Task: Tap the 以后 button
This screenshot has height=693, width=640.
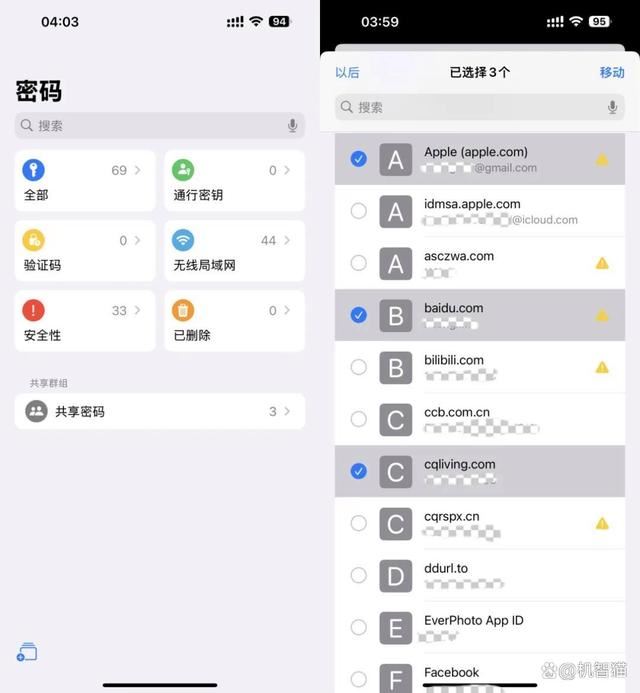Action: coord(347,72)
